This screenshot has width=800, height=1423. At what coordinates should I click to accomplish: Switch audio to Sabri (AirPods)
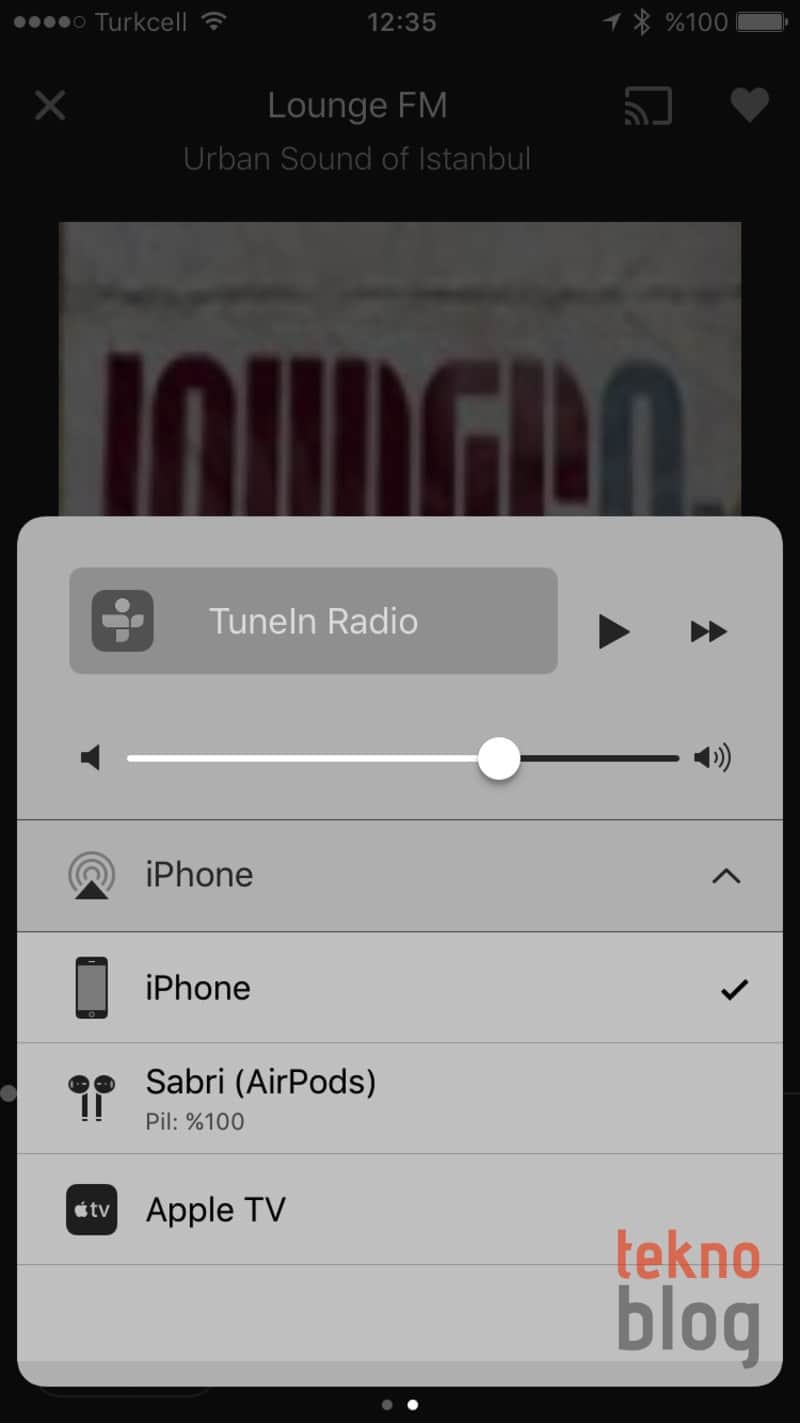coord(399,1097)
